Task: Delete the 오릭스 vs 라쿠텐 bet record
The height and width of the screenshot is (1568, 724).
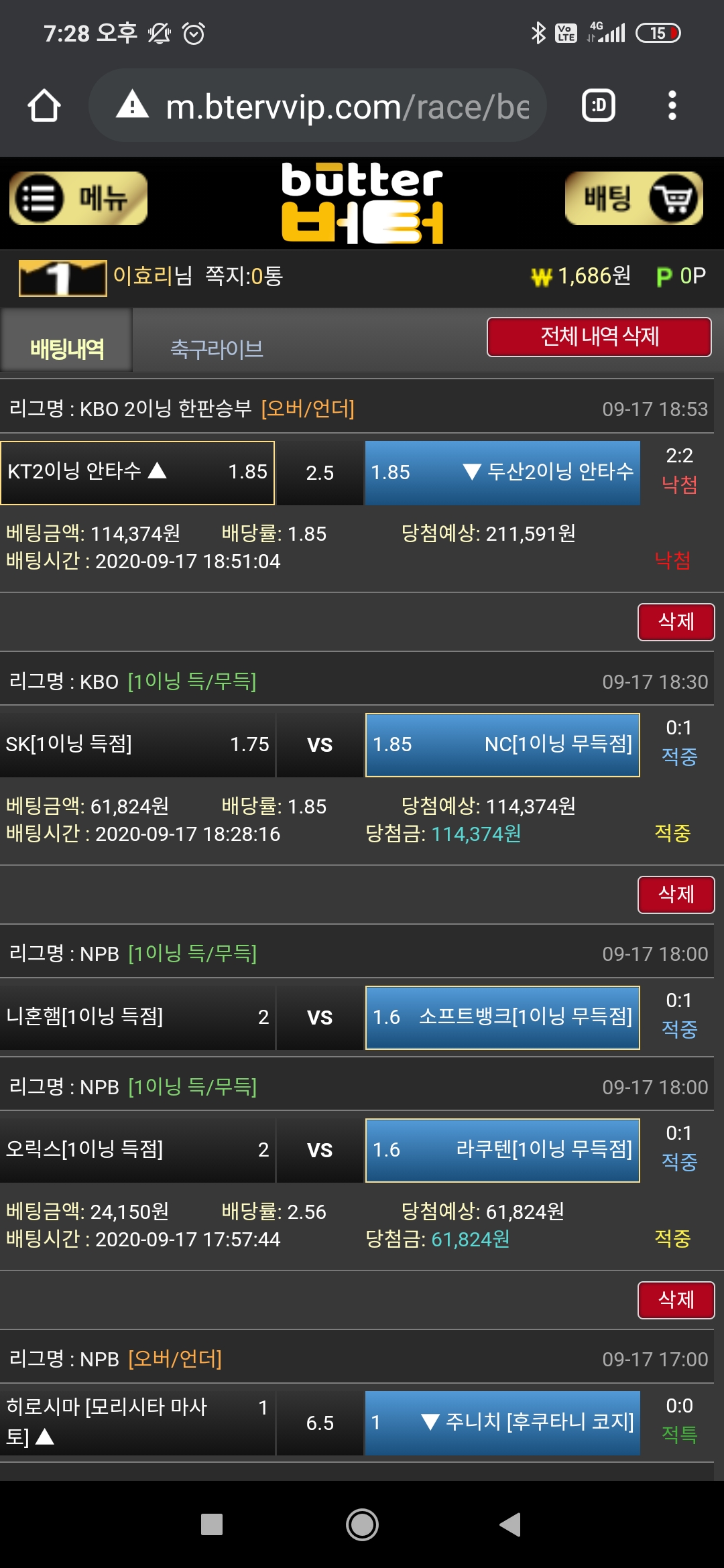Action: pyautogui.click(x=675, y=1300)
